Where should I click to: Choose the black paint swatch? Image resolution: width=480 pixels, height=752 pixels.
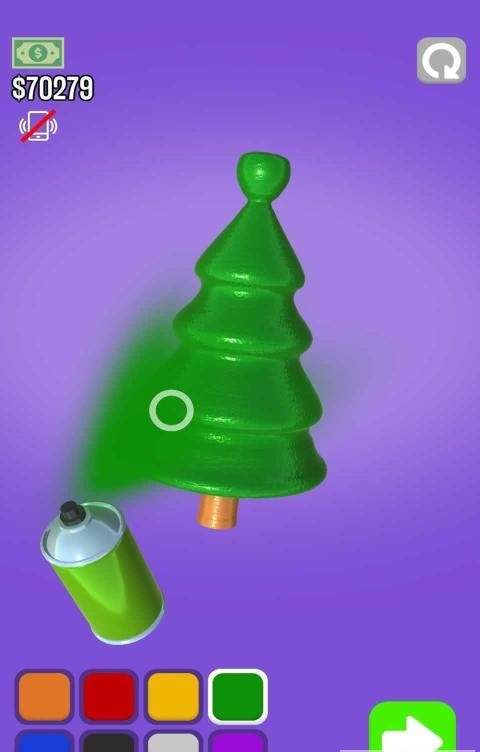click(109, 741)
